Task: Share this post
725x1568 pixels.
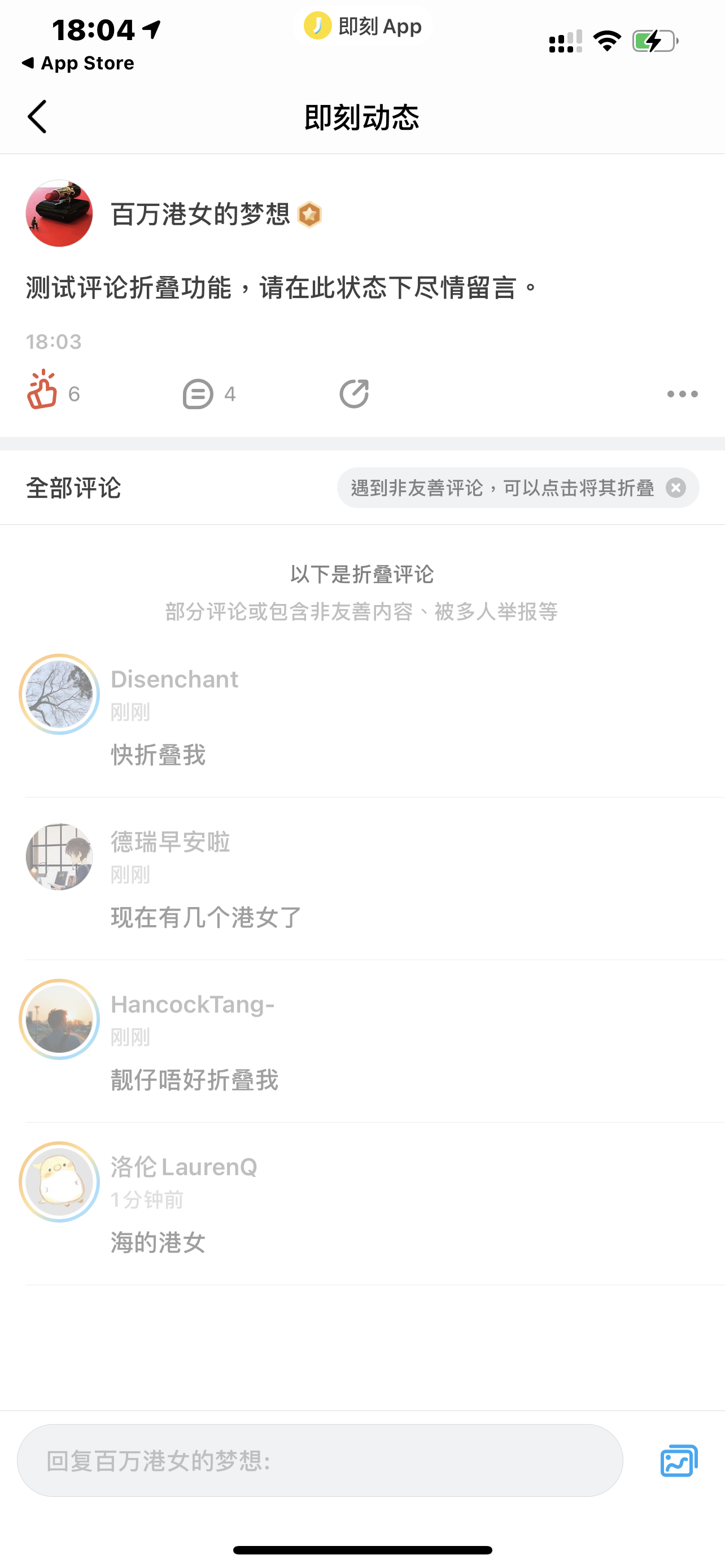Action: [x=354, y=393]
